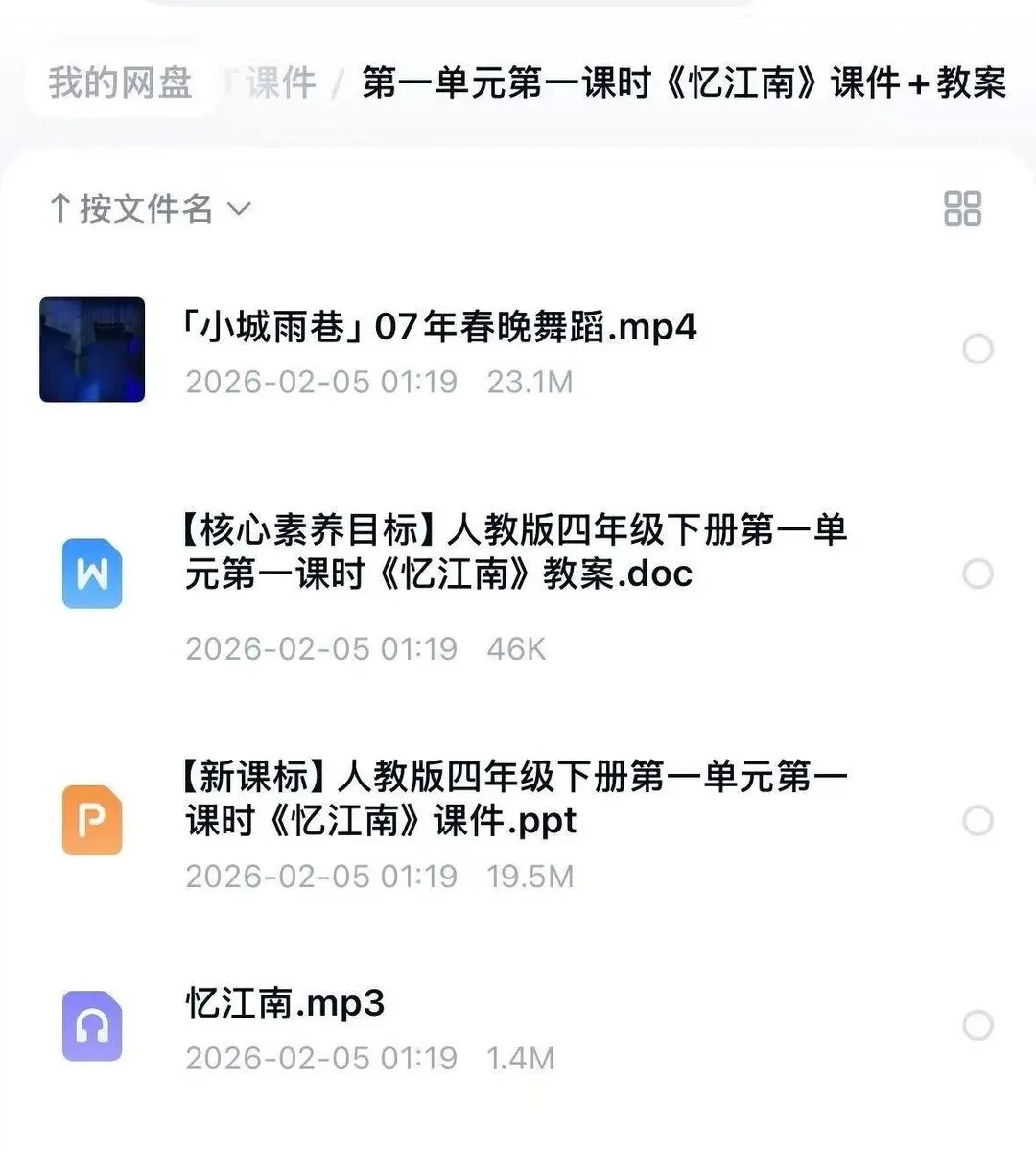Image resolution: width=1036 pixels, height=1170 pixels.
Task: Play the 忆江南.mp3 audio file
Action: 285,1004
